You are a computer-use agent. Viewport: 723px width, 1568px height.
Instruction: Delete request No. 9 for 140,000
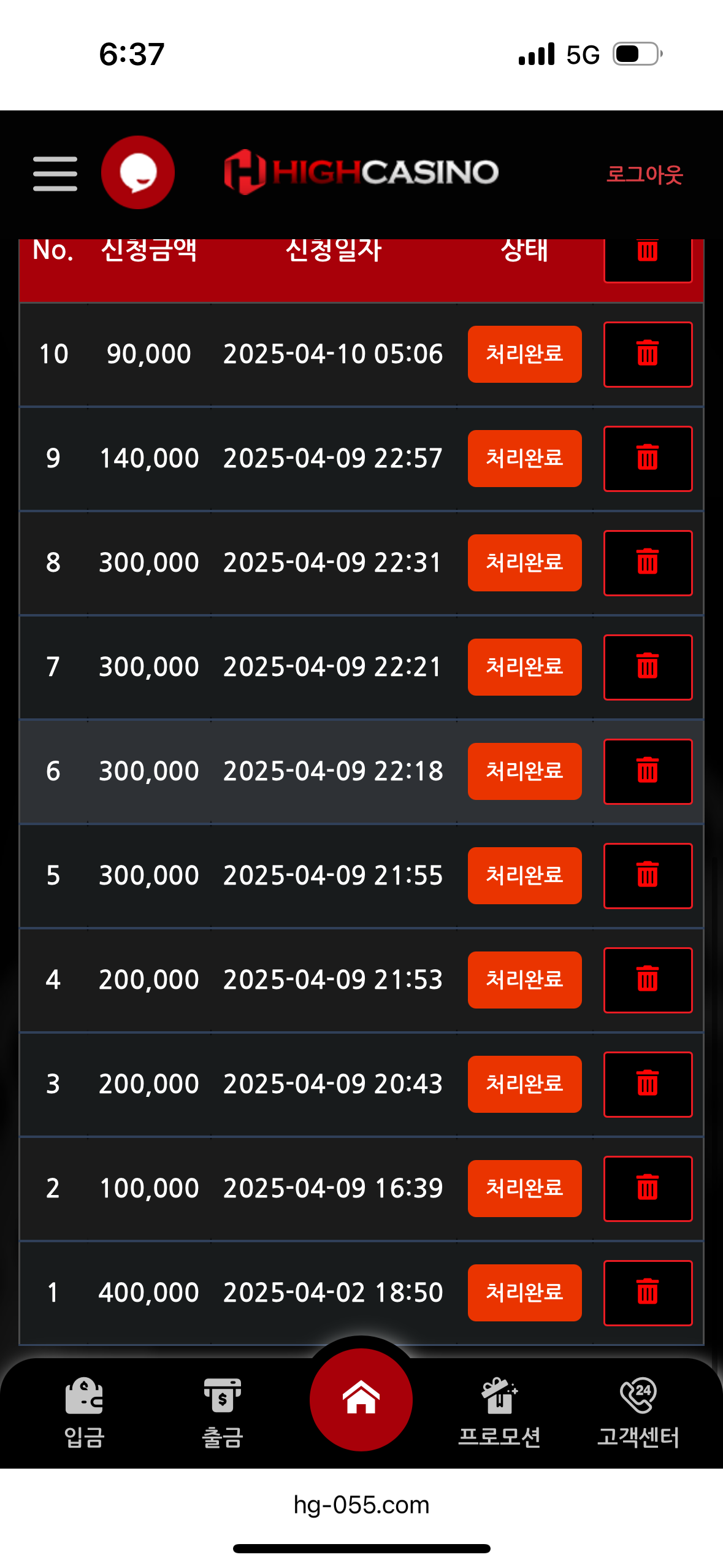648,458
